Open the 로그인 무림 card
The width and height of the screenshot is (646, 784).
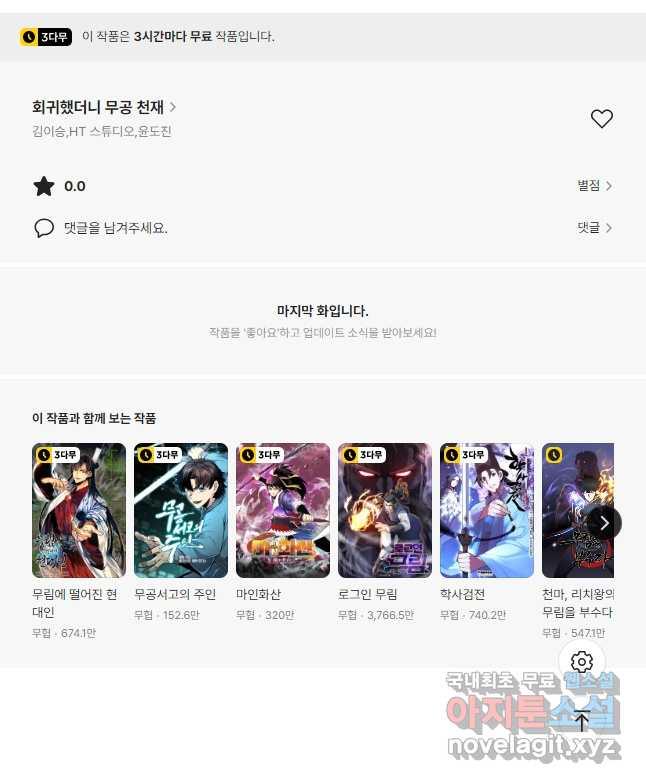coord(385,511)
